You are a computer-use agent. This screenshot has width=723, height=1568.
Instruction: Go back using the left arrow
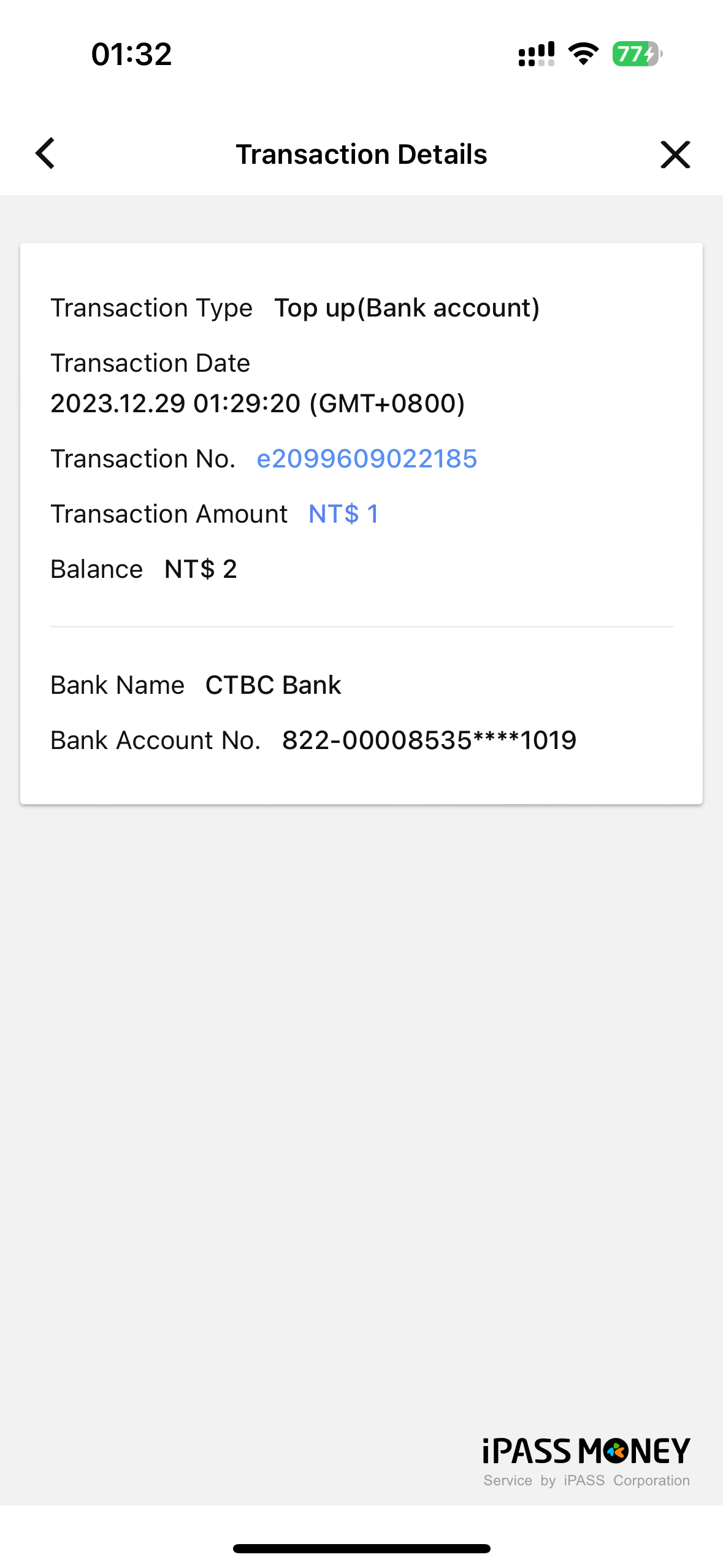pyautogui.click(x=46, y=153)
